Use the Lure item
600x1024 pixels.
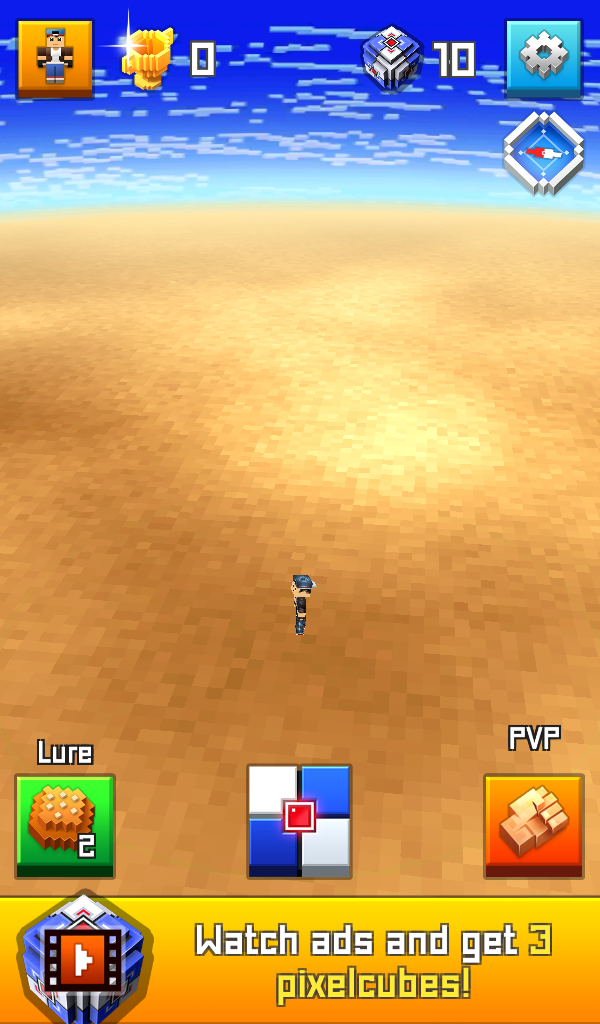coord(65,825)
